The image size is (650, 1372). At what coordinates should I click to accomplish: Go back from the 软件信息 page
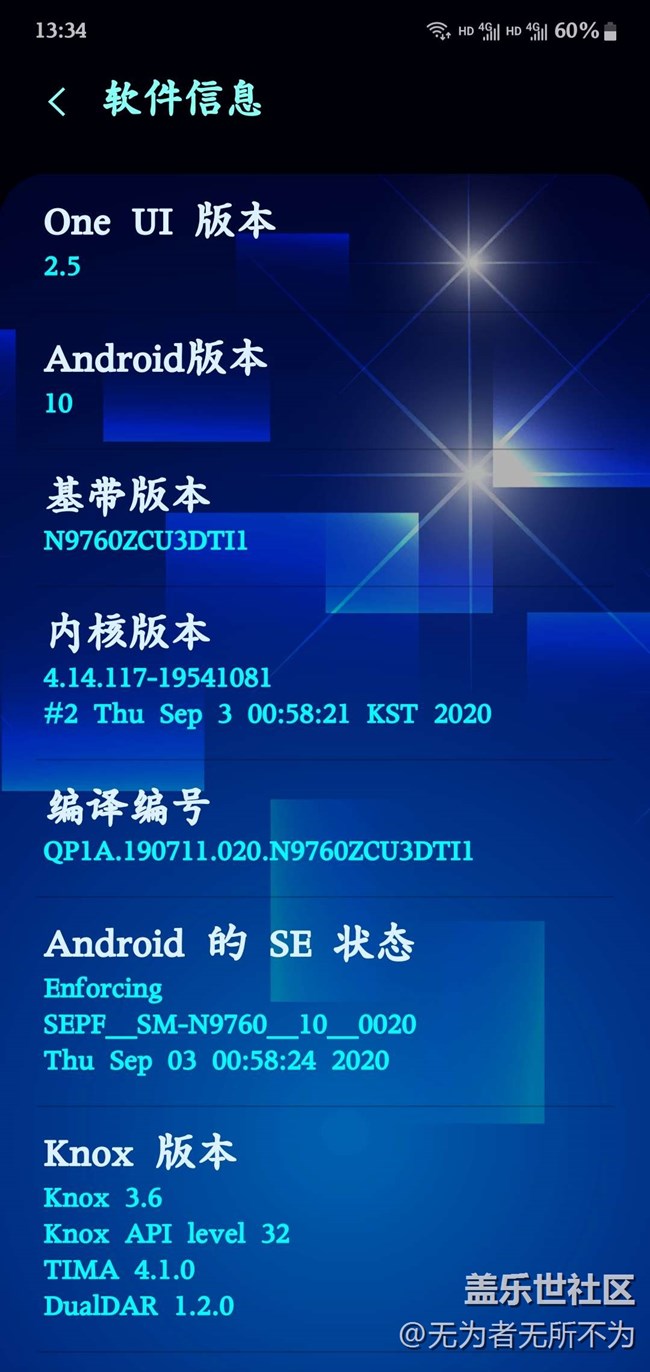57,101
